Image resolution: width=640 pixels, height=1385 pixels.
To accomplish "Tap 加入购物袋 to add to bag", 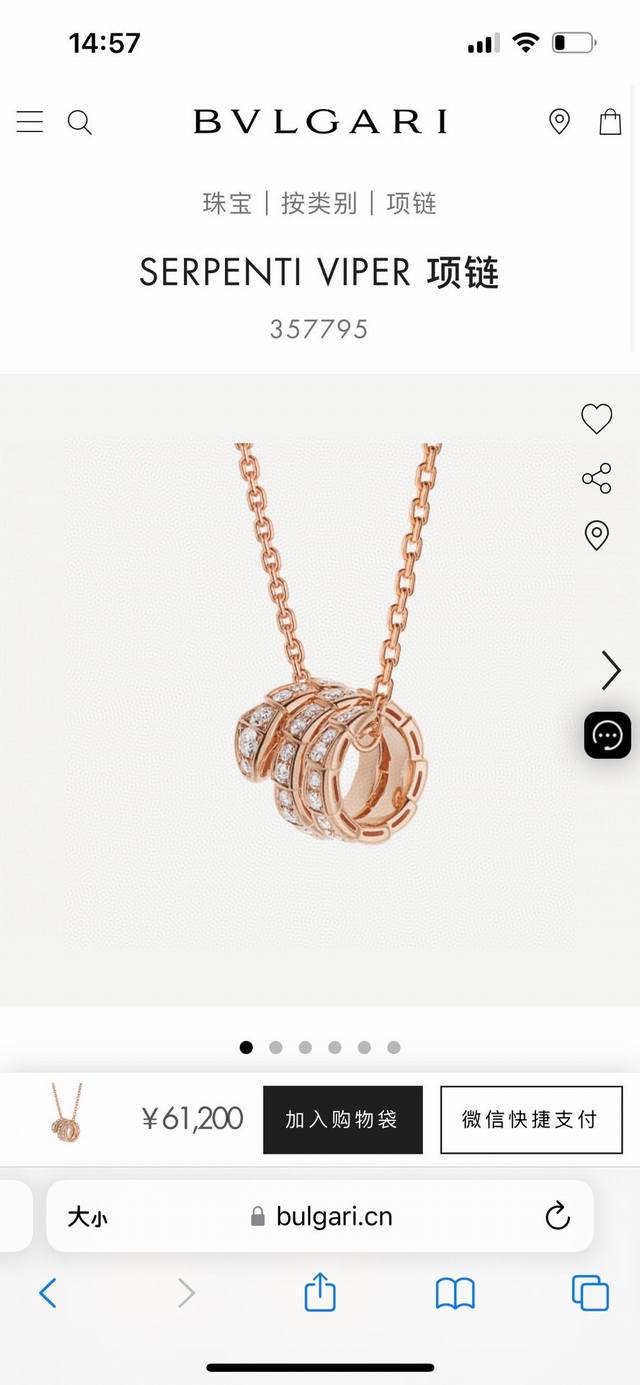I will click(x=342, y=1120).
